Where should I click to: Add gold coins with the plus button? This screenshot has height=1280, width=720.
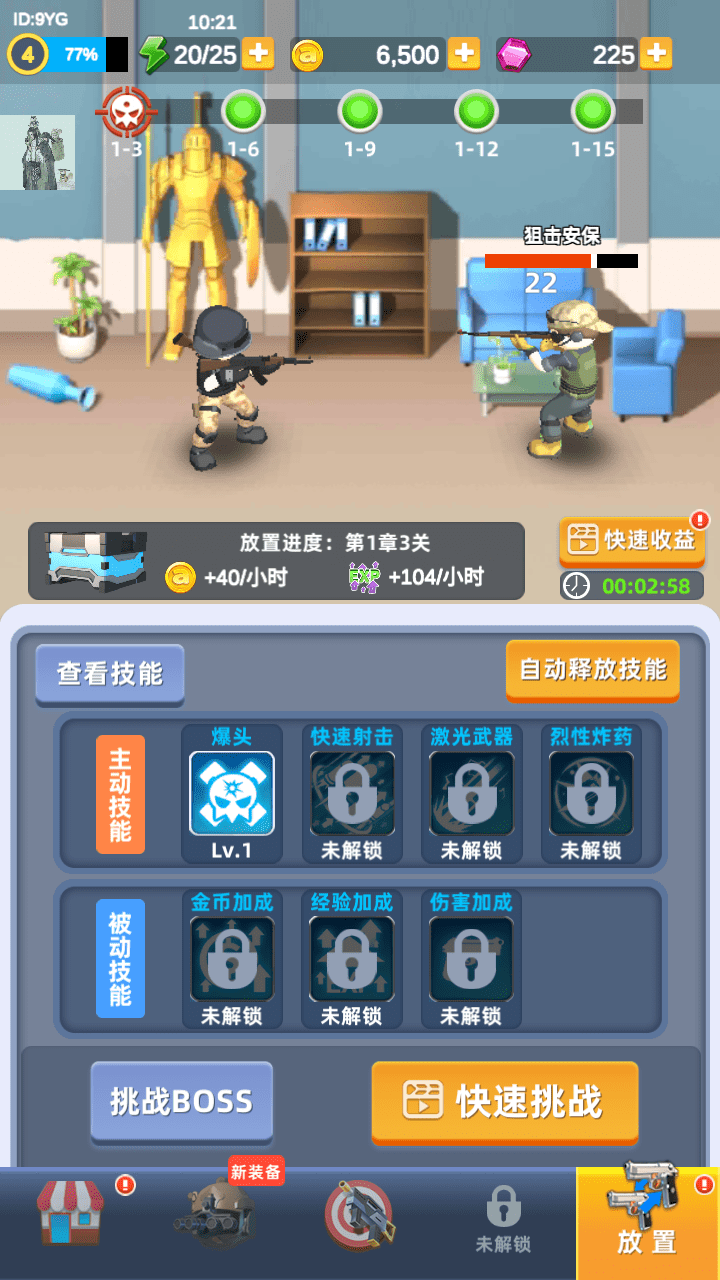(x=463, y=54)
